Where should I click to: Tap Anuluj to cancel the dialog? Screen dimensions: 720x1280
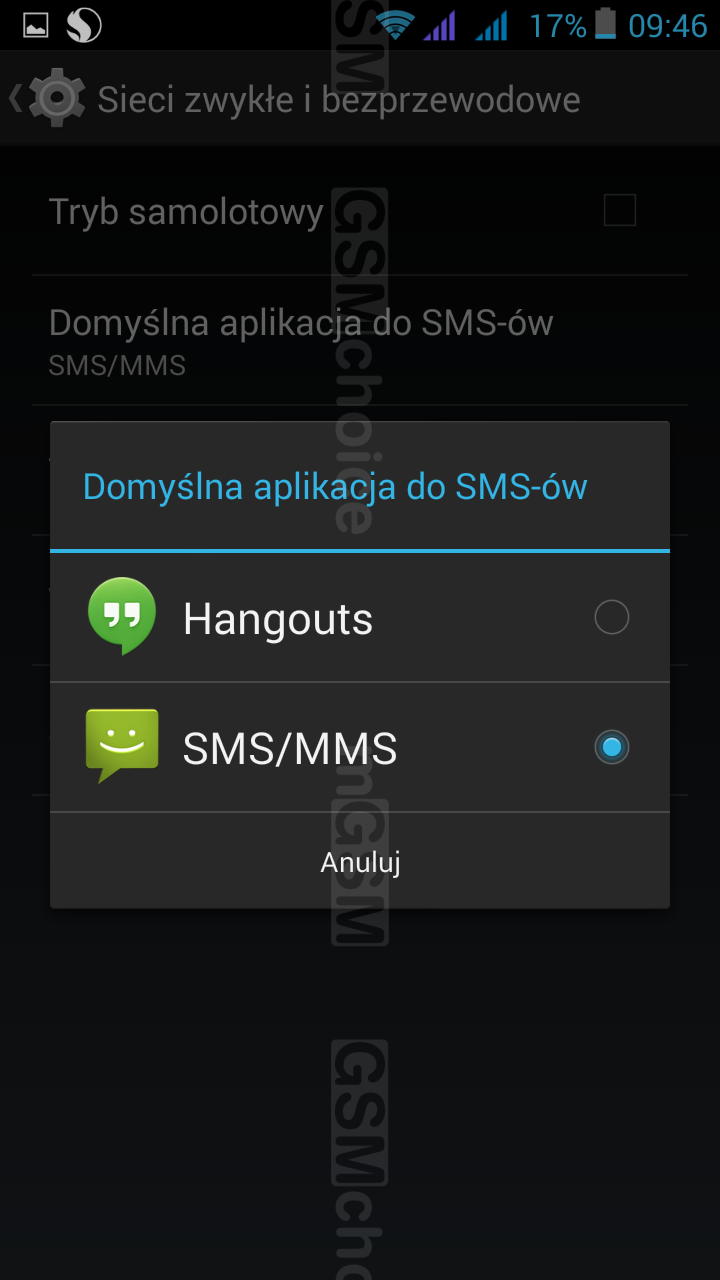(x=360, y=861)
